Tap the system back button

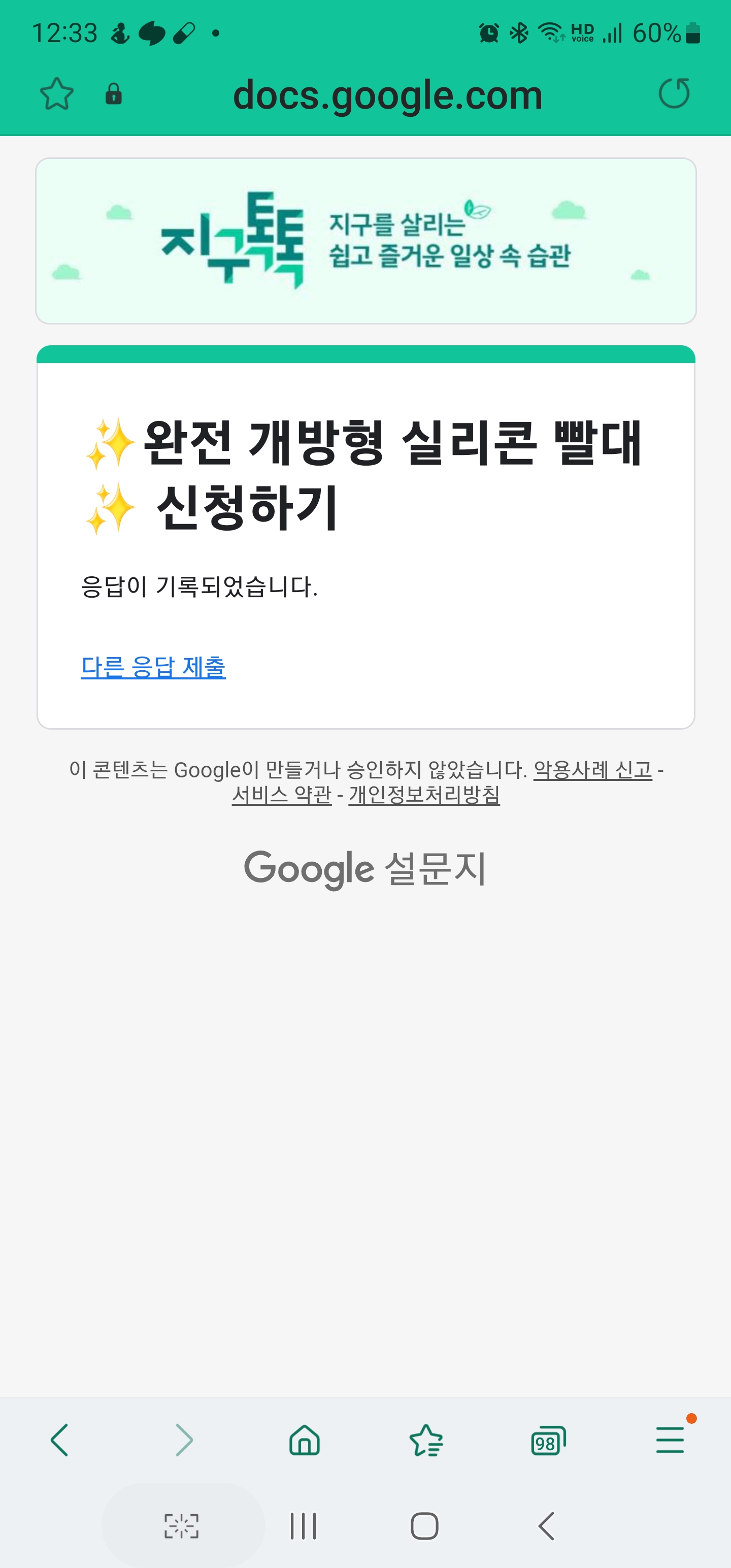(546, 1526)
